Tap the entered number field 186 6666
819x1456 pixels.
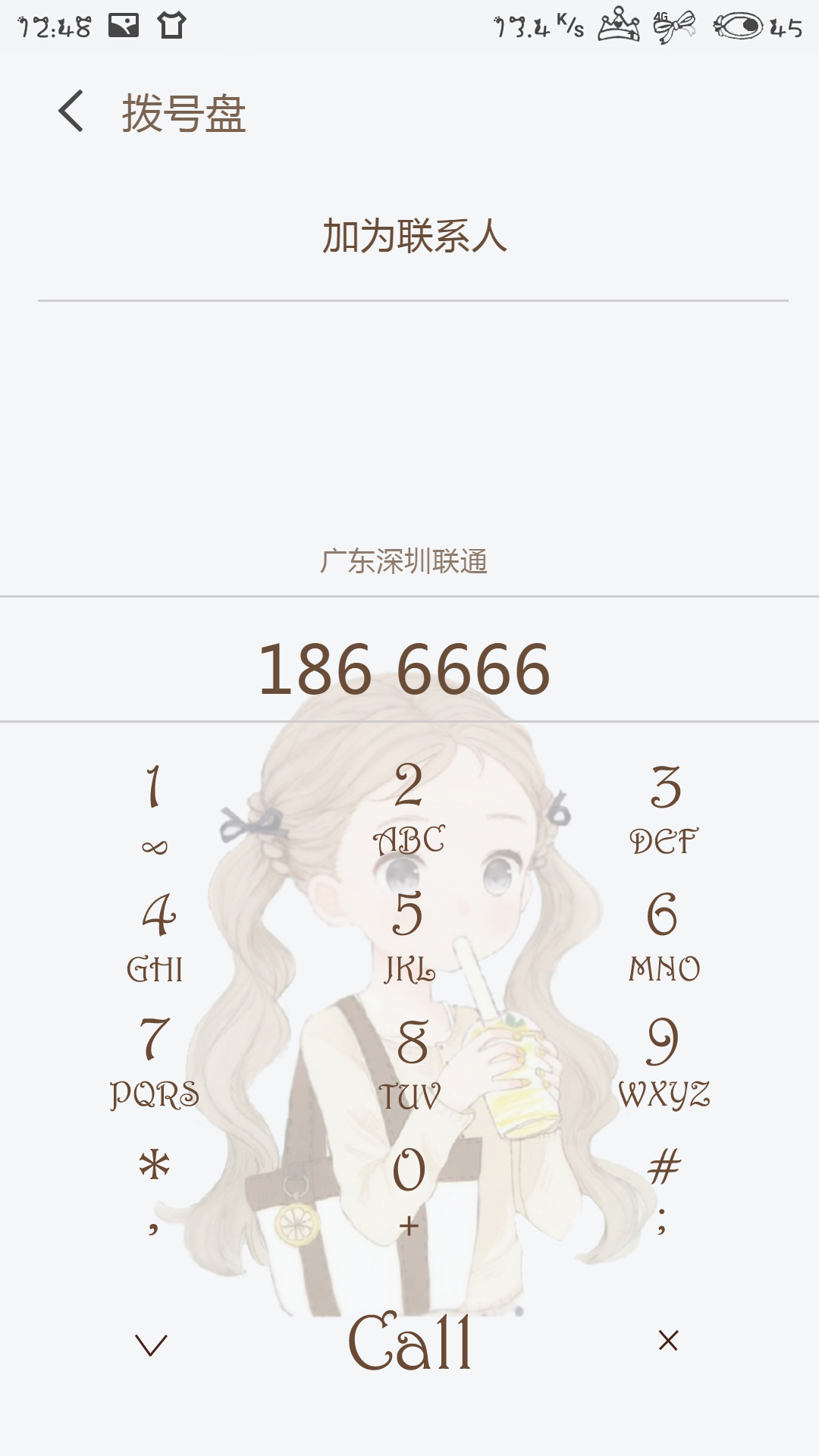pos(405,669)
